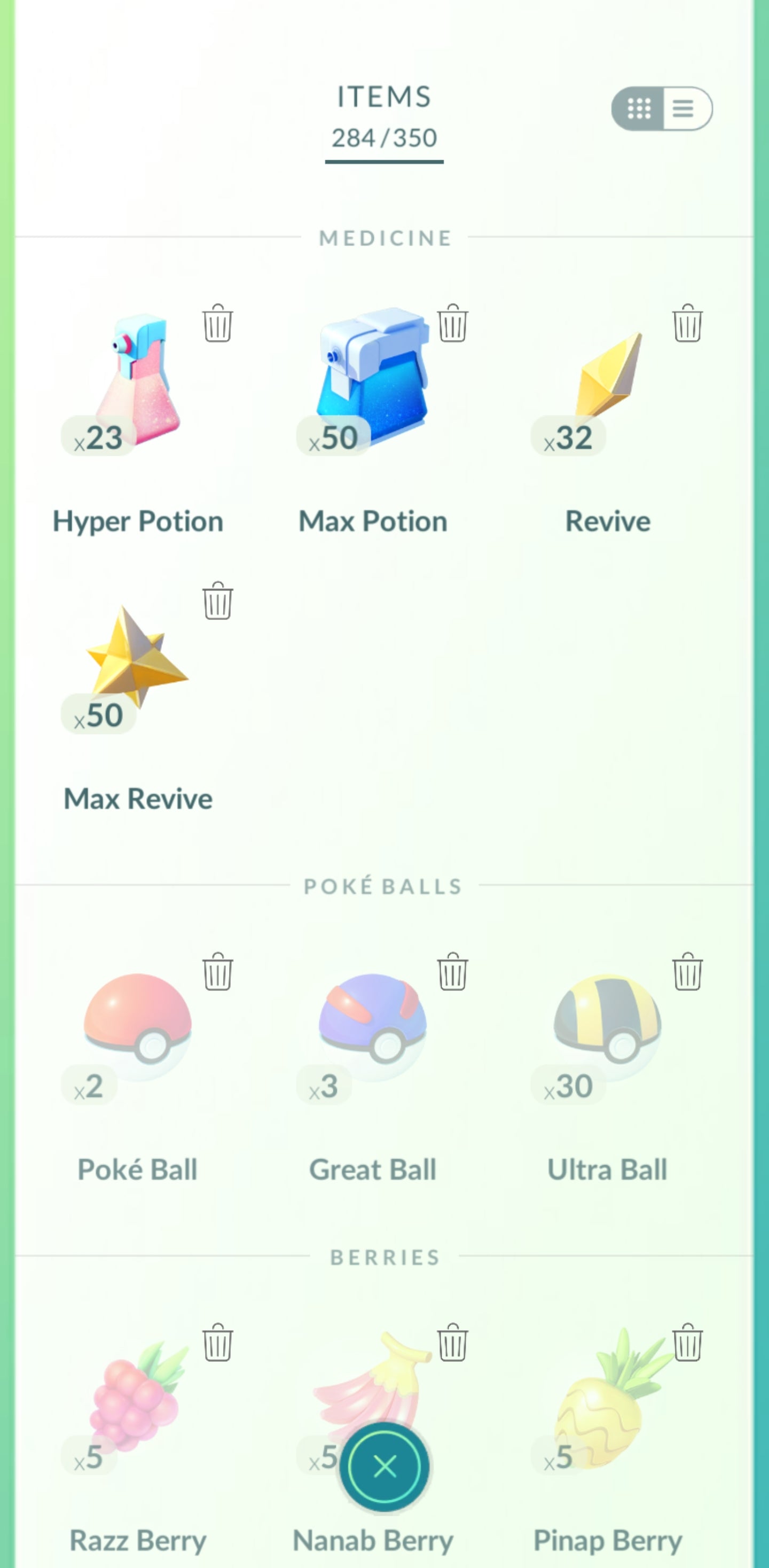Image resolution: width=769 pixels, height=1568 pixels.
Task: Switch to list view layout
Action: 685,109
